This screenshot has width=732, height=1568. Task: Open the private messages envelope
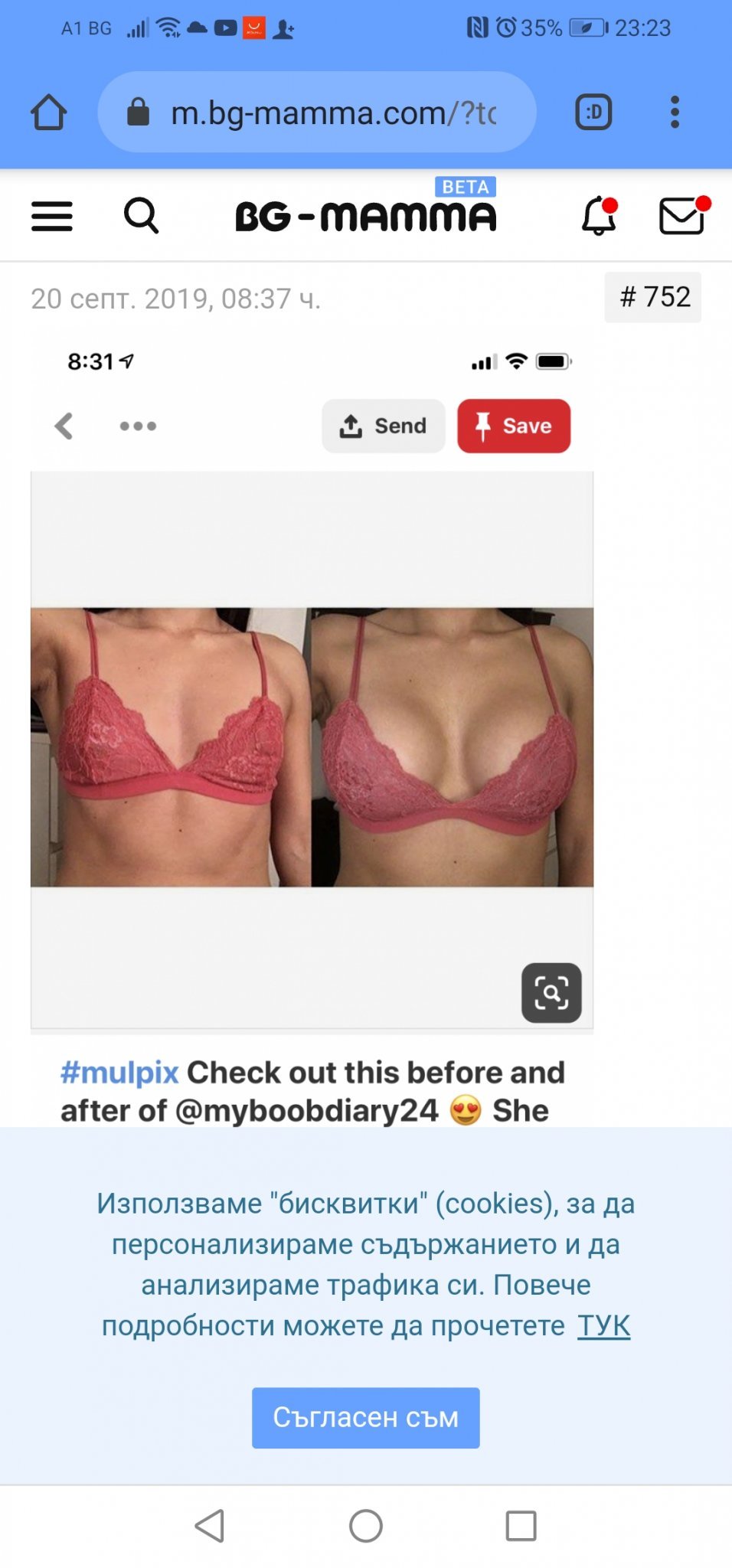681,216
